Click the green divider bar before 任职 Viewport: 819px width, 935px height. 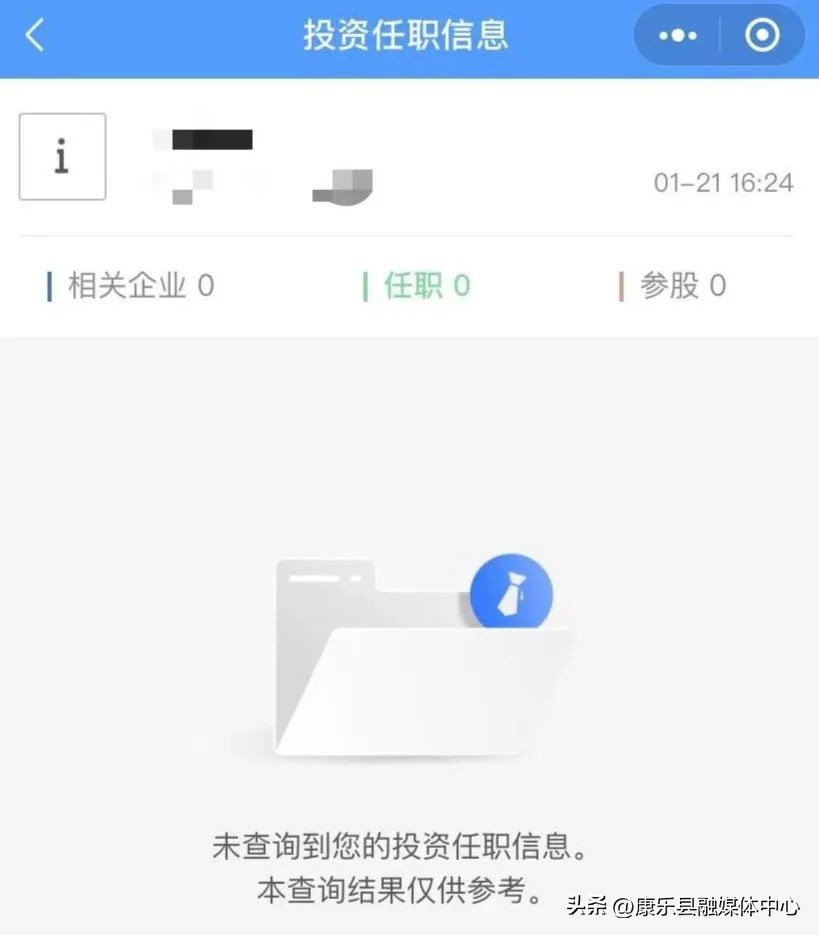coord(366,286)
